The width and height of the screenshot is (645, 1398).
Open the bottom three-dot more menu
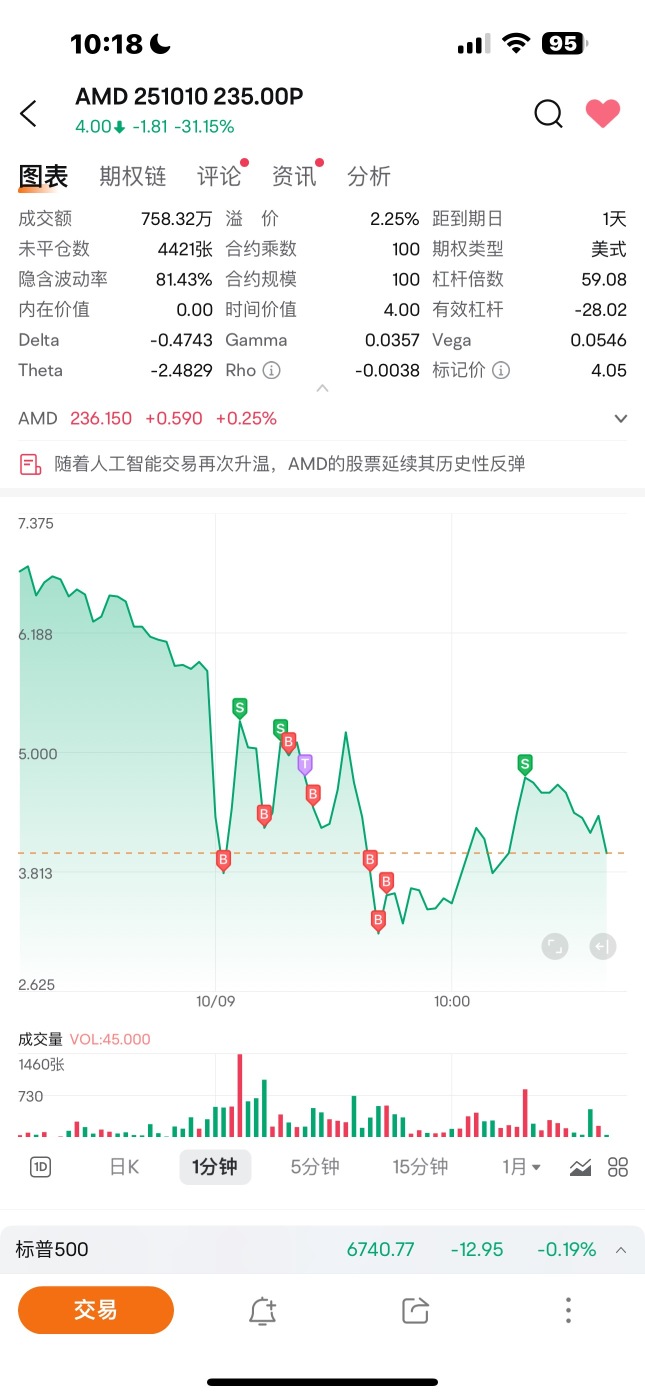568,1310
